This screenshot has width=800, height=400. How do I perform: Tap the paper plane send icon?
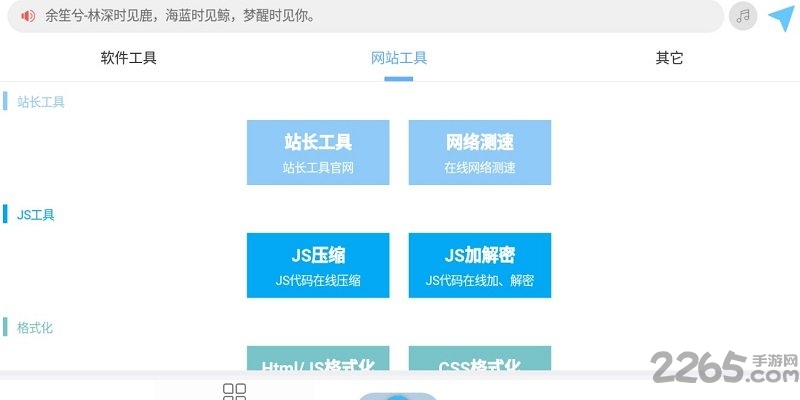[781, 17]
